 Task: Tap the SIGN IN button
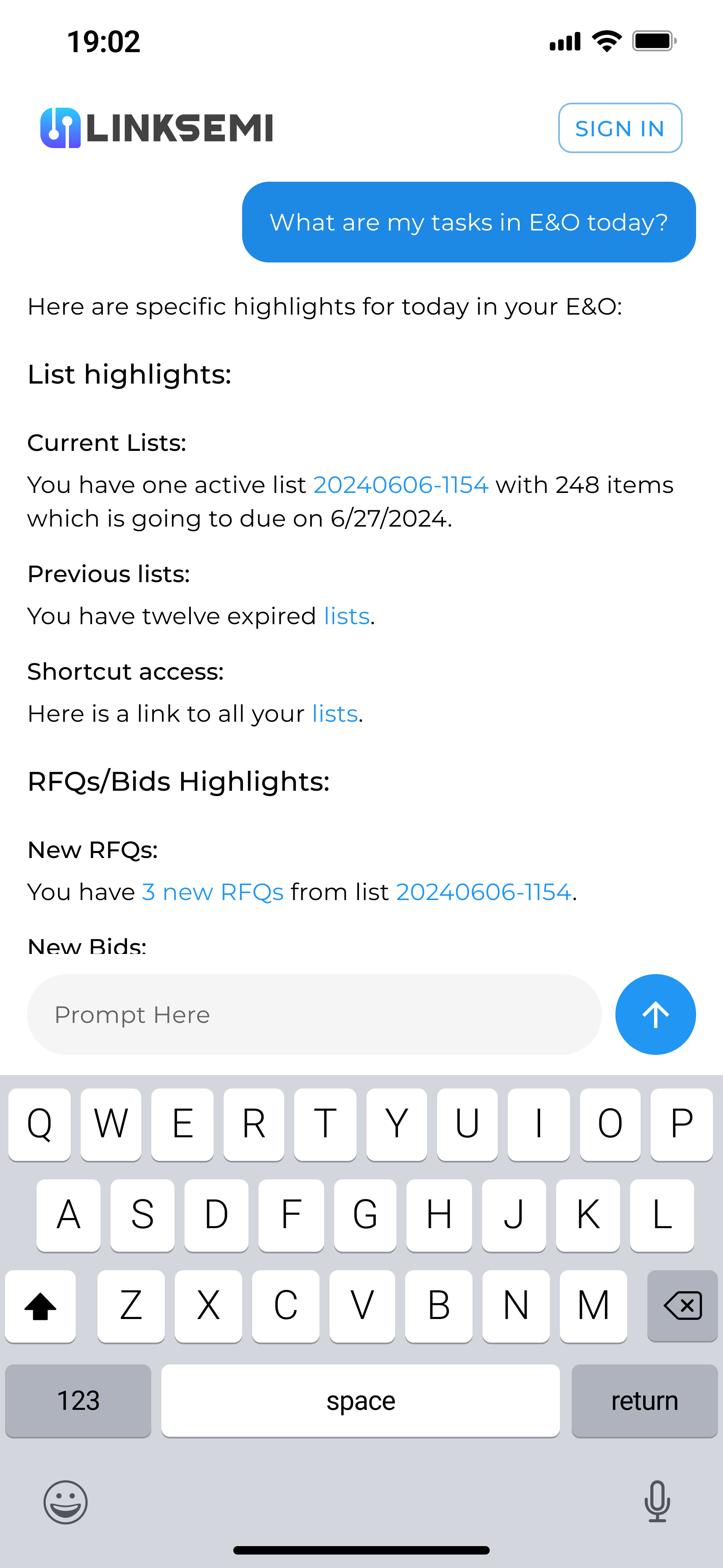pyautogui.click(x=620, y=128)
